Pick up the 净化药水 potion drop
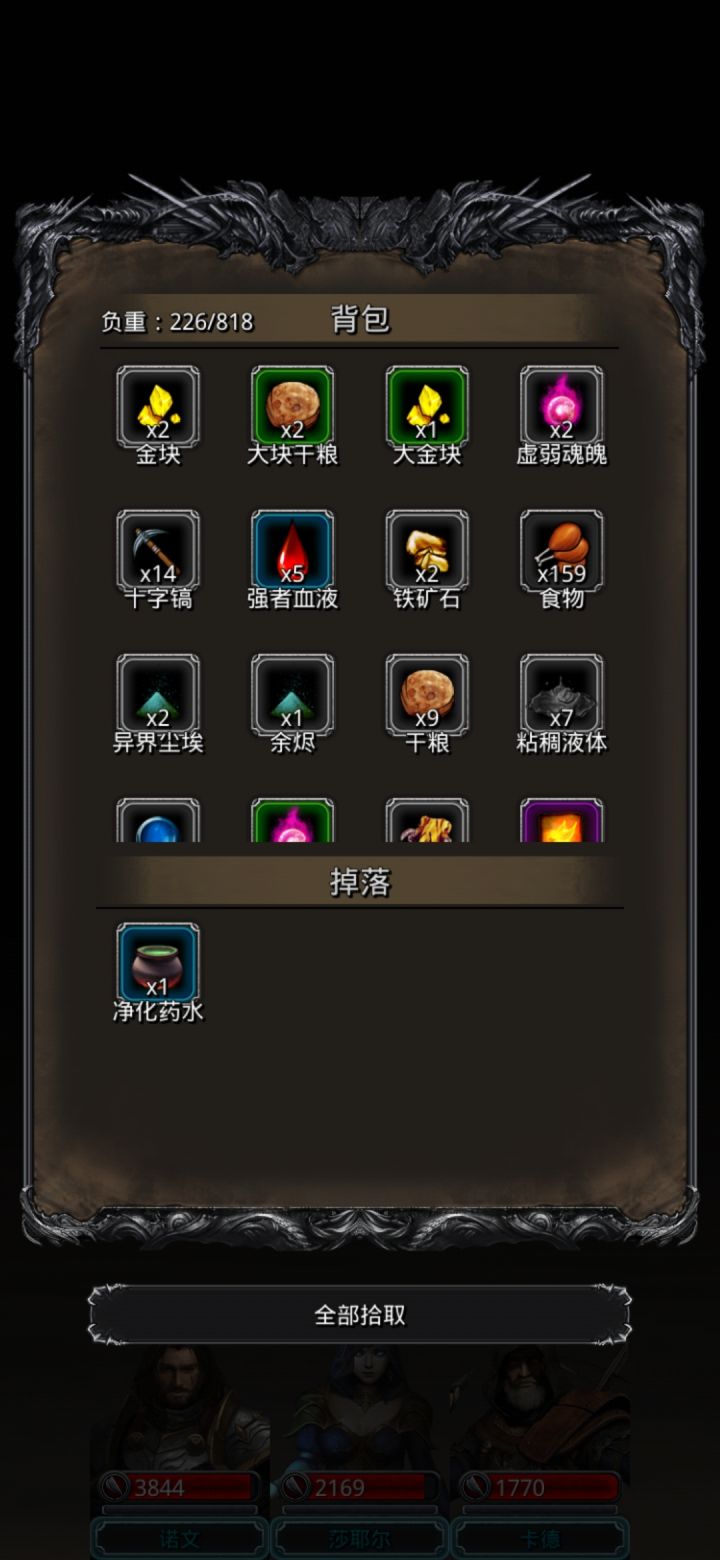 point(158,960)
